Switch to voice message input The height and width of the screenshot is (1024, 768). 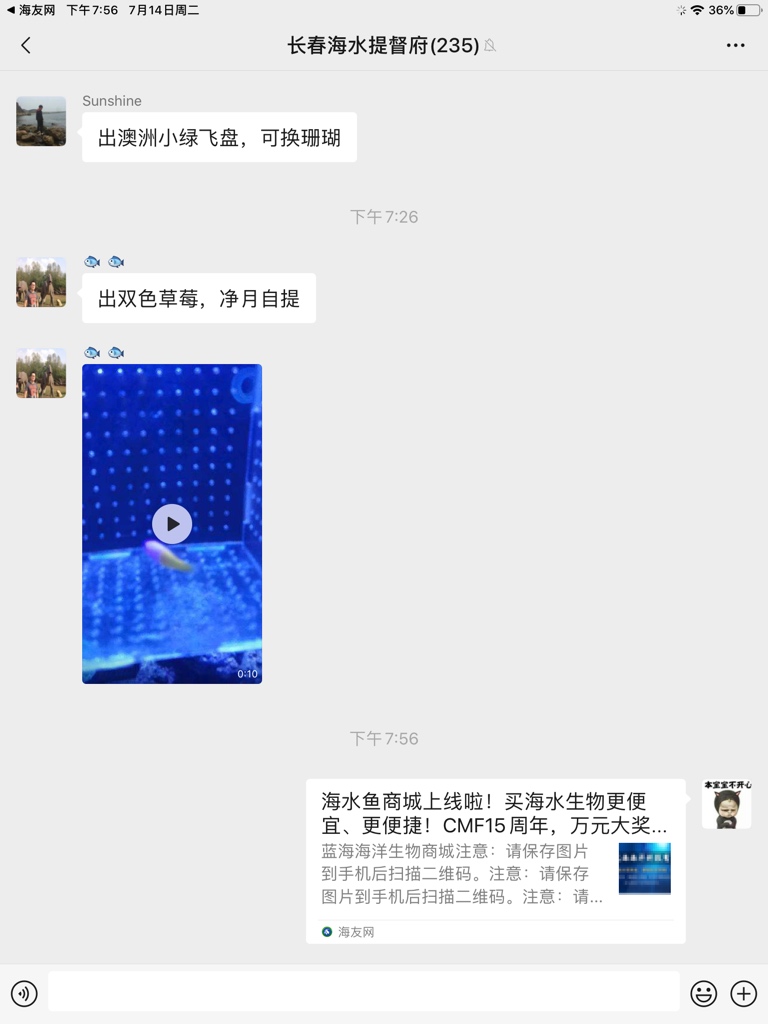24,993
